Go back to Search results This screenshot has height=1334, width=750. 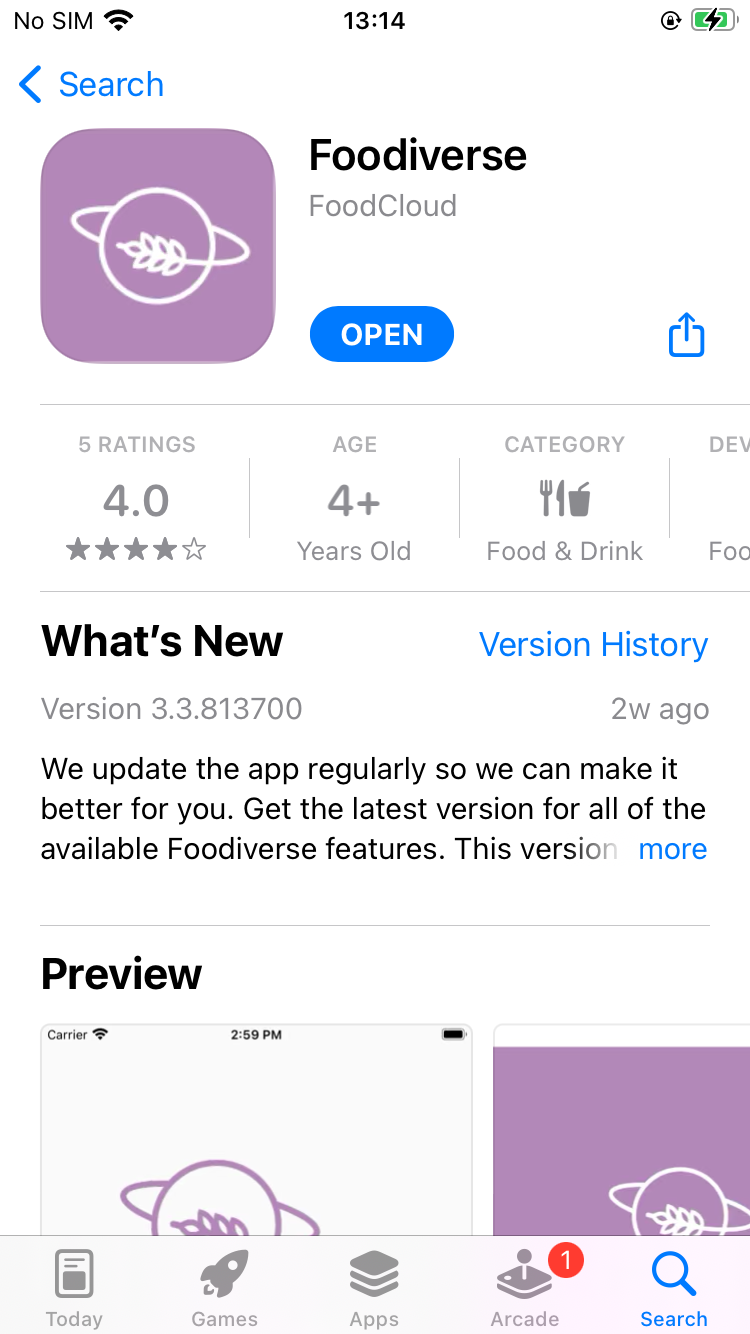tap(92, 85)
